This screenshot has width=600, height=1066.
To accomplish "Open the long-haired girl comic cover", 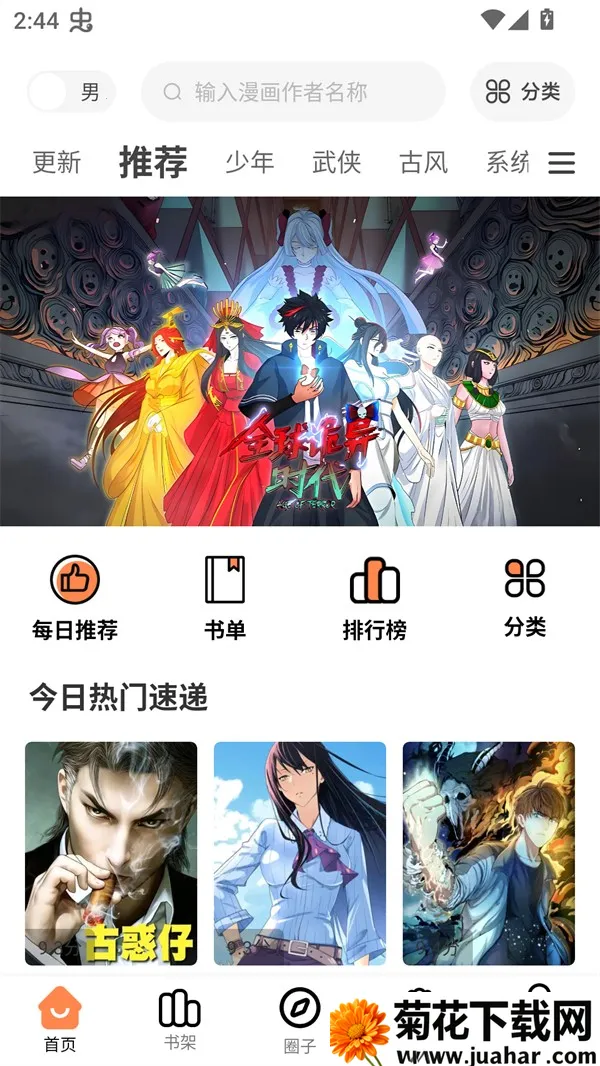I will [300, 853].
